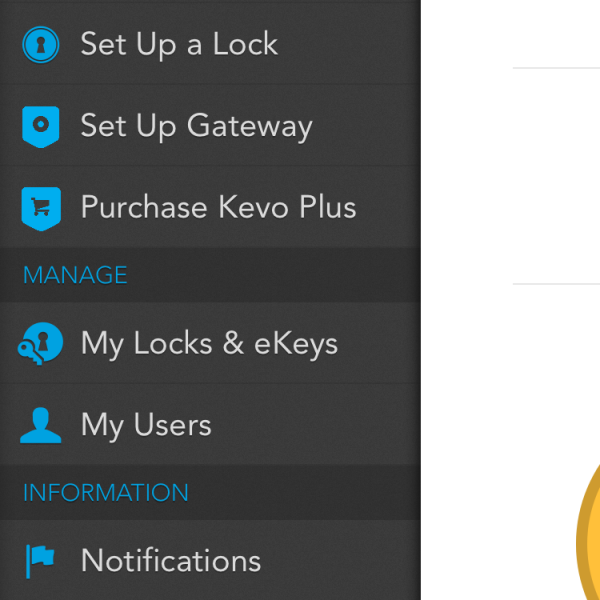Screen dimensions: 600x600
Task: Go to My Locks & eKeys
Action: 208,343
